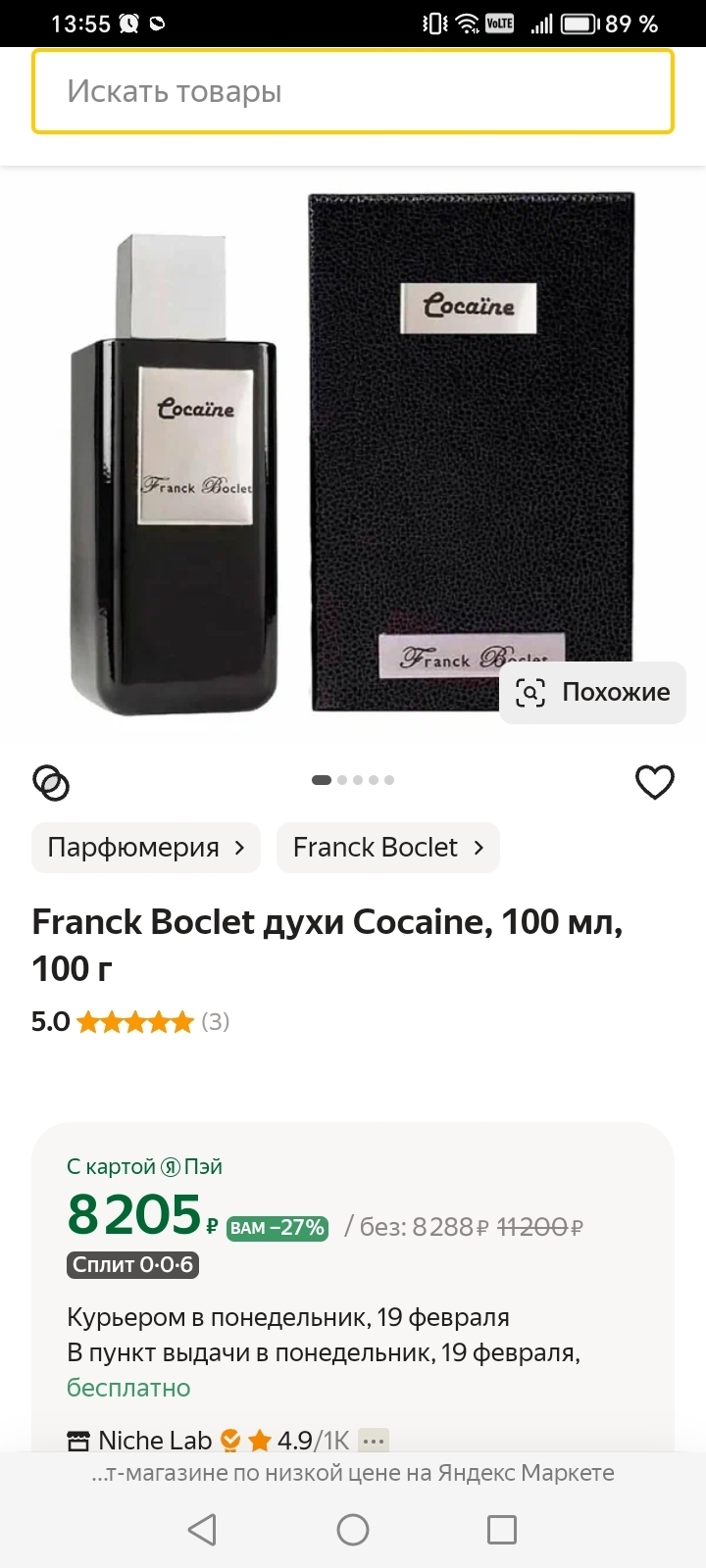Open the Niche Lab seller info

click(x=155, y=1440)
